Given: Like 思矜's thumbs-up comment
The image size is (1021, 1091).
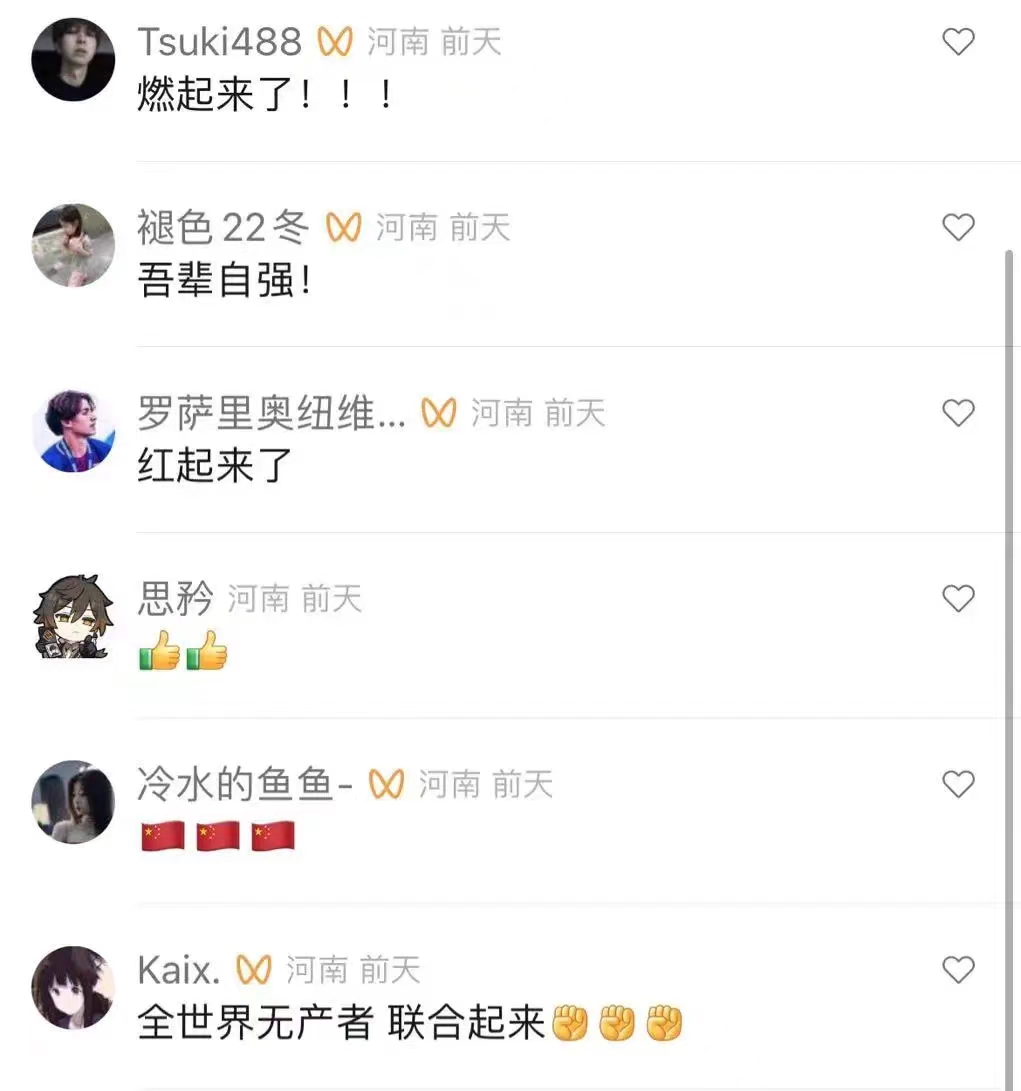Looking at the screenshot, I should tap(958, 599).
